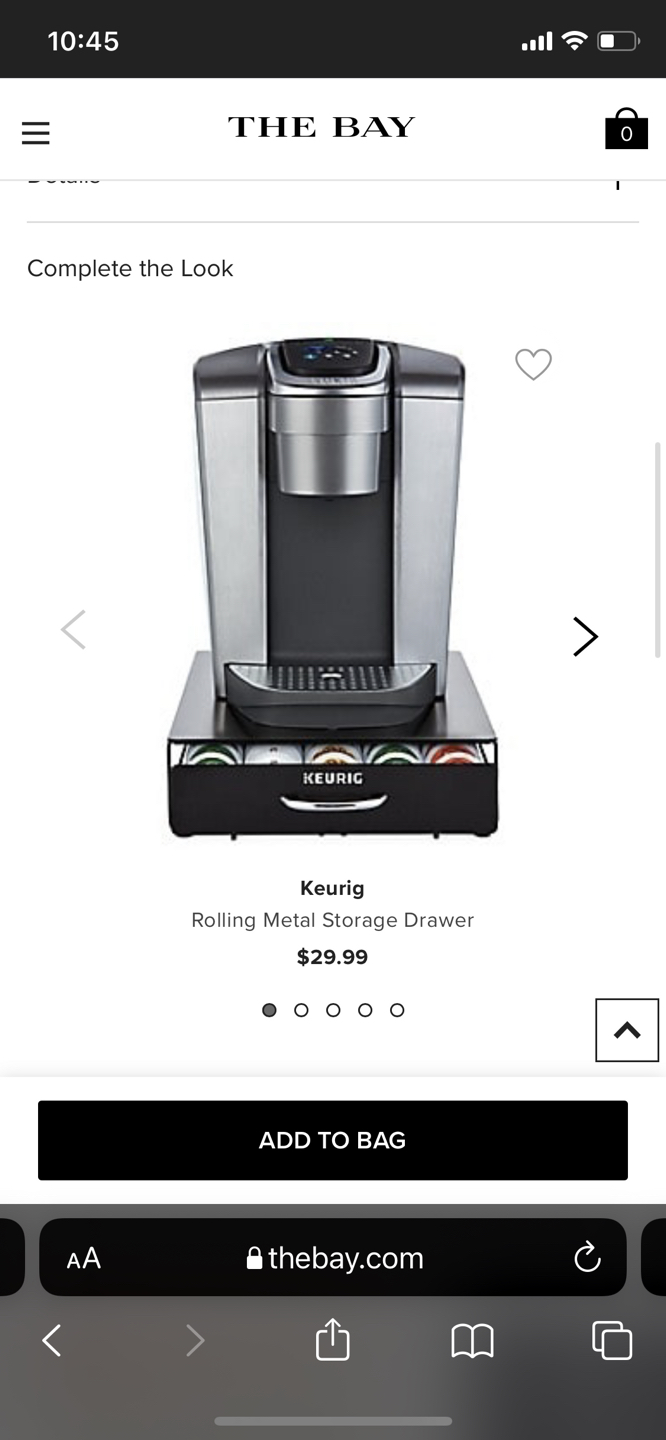Add Keurig storage drawer to wishlist
Image resolution: width=666 pixels, height=1440 pixels.
533,364
